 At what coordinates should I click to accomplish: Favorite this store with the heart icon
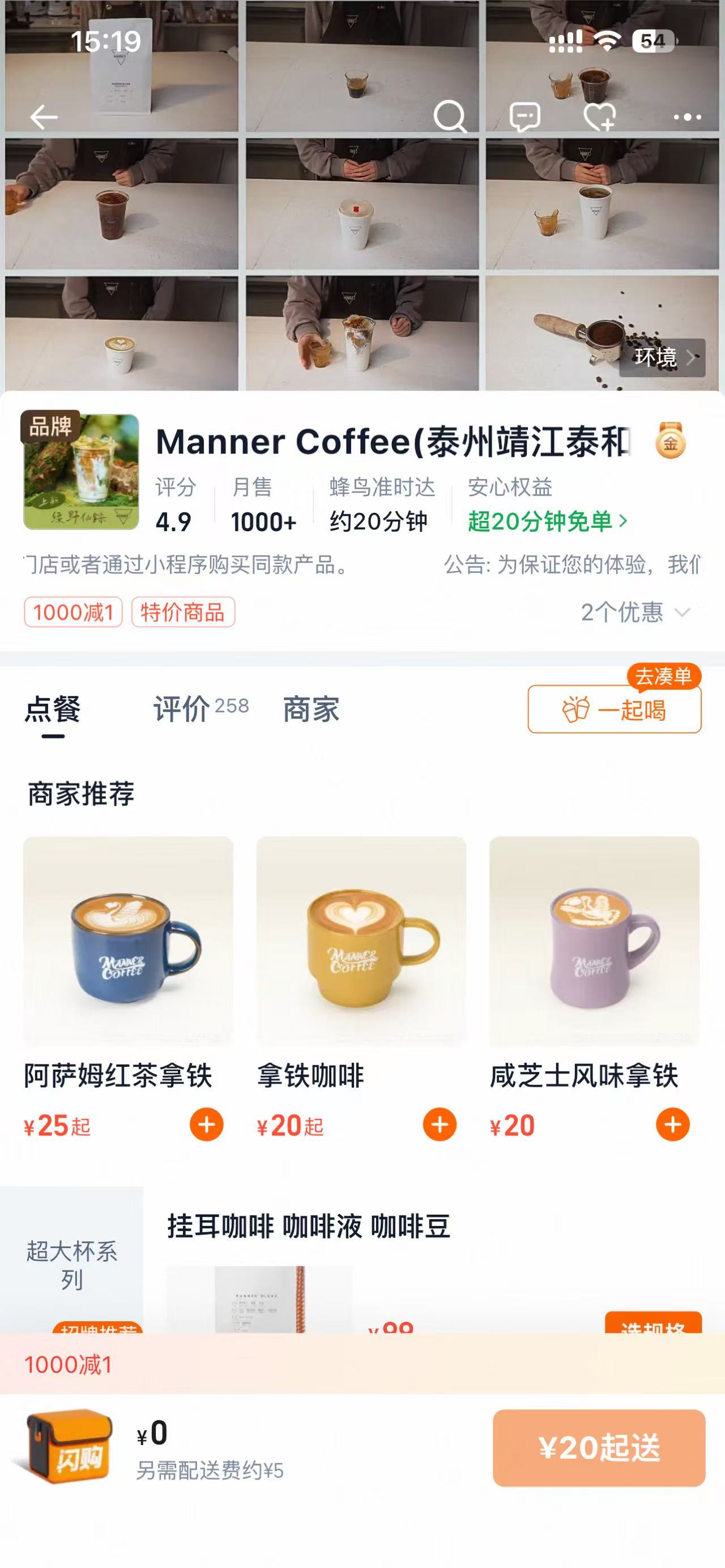coord(600,116)
